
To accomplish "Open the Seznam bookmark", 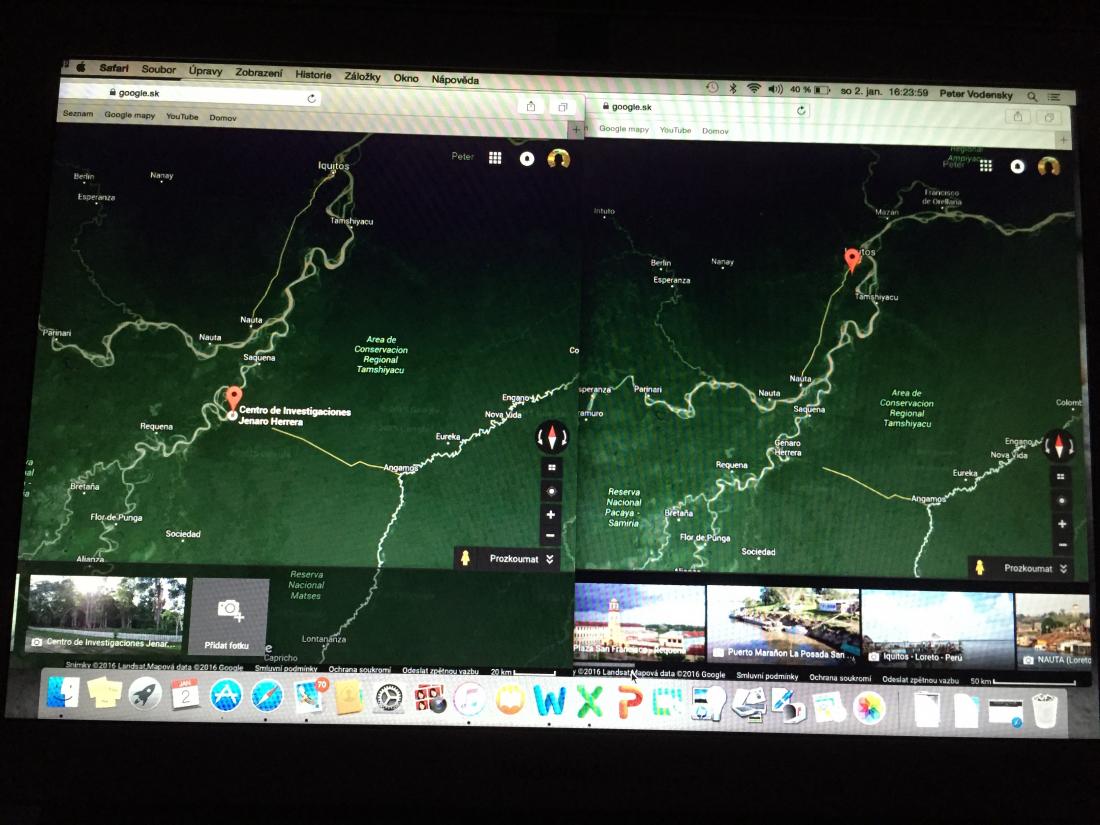I will (78, 114).
